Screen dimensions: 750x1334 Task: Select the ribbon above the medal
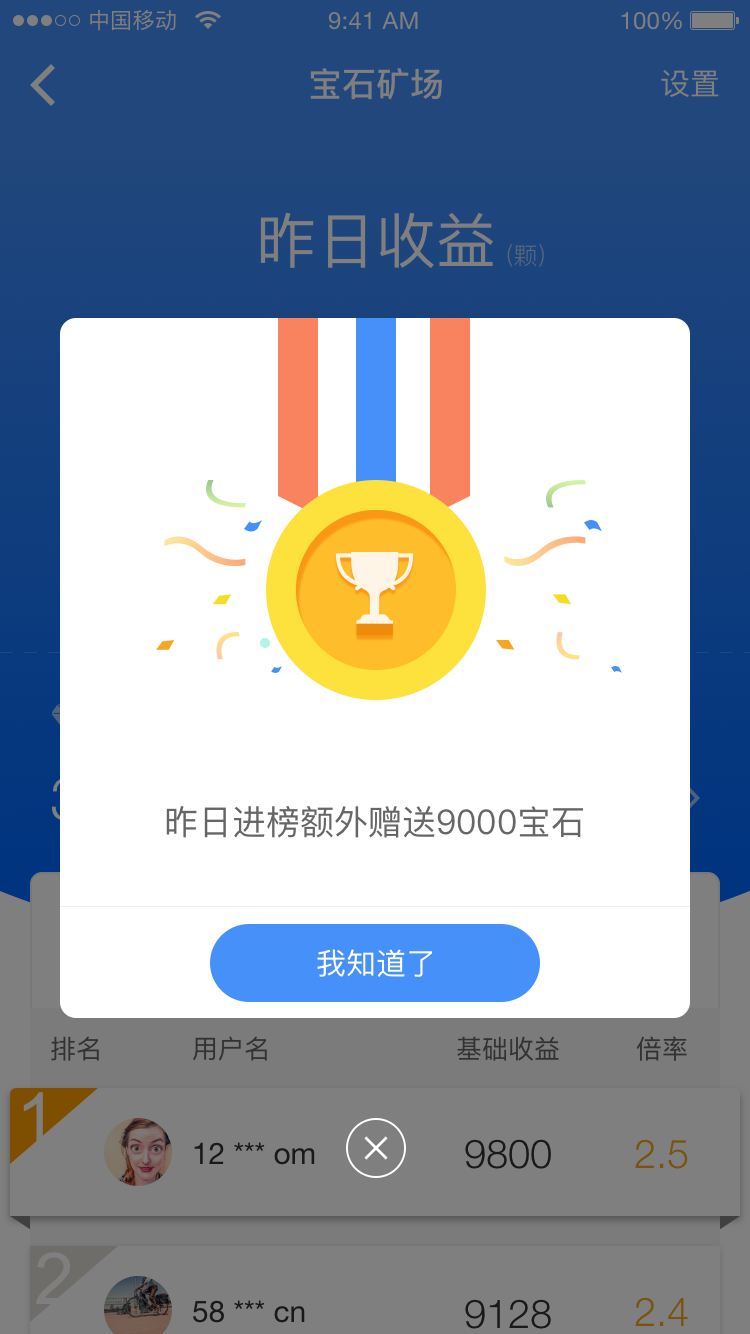click(x=375, y=400)
